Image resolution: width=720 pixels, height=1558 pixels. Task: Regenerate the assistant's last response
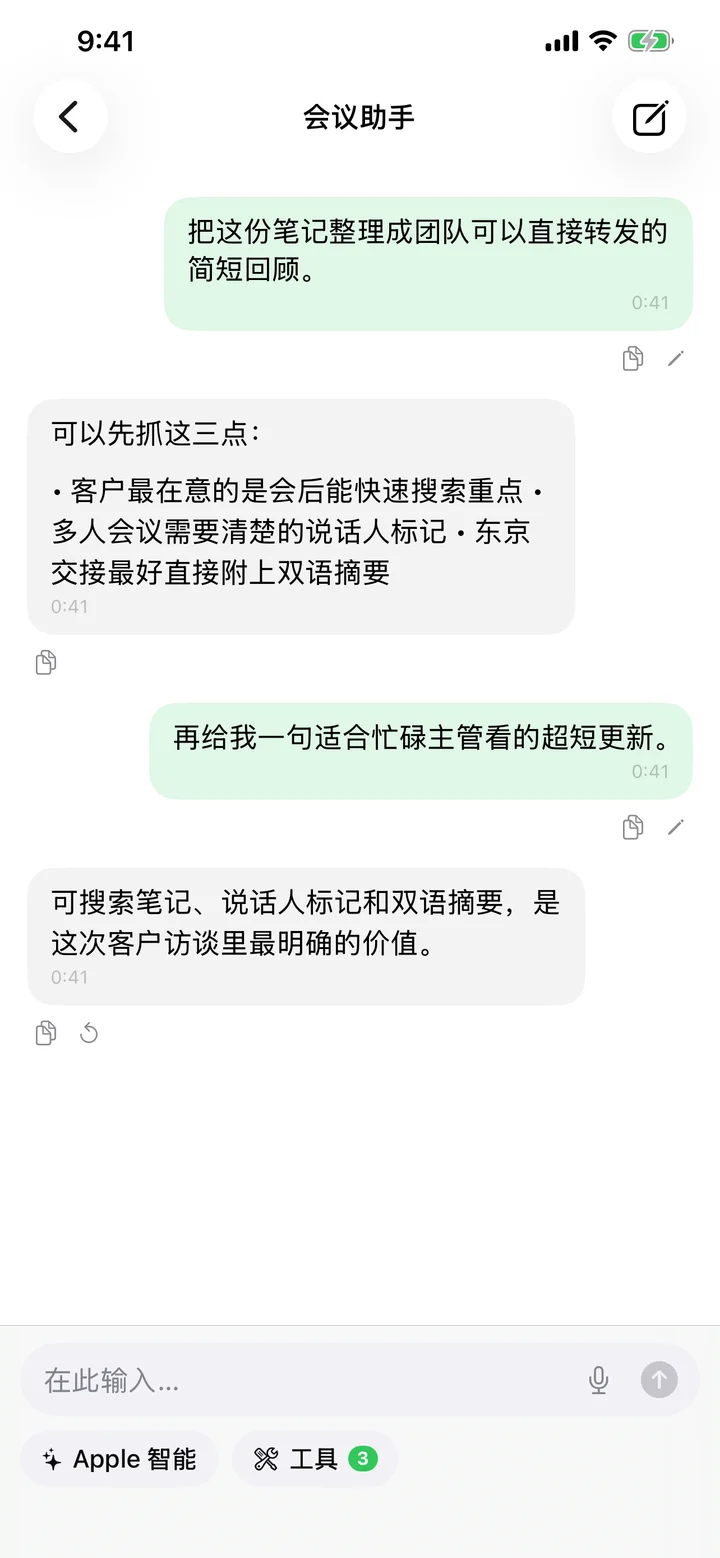(x=89, y=1032)
